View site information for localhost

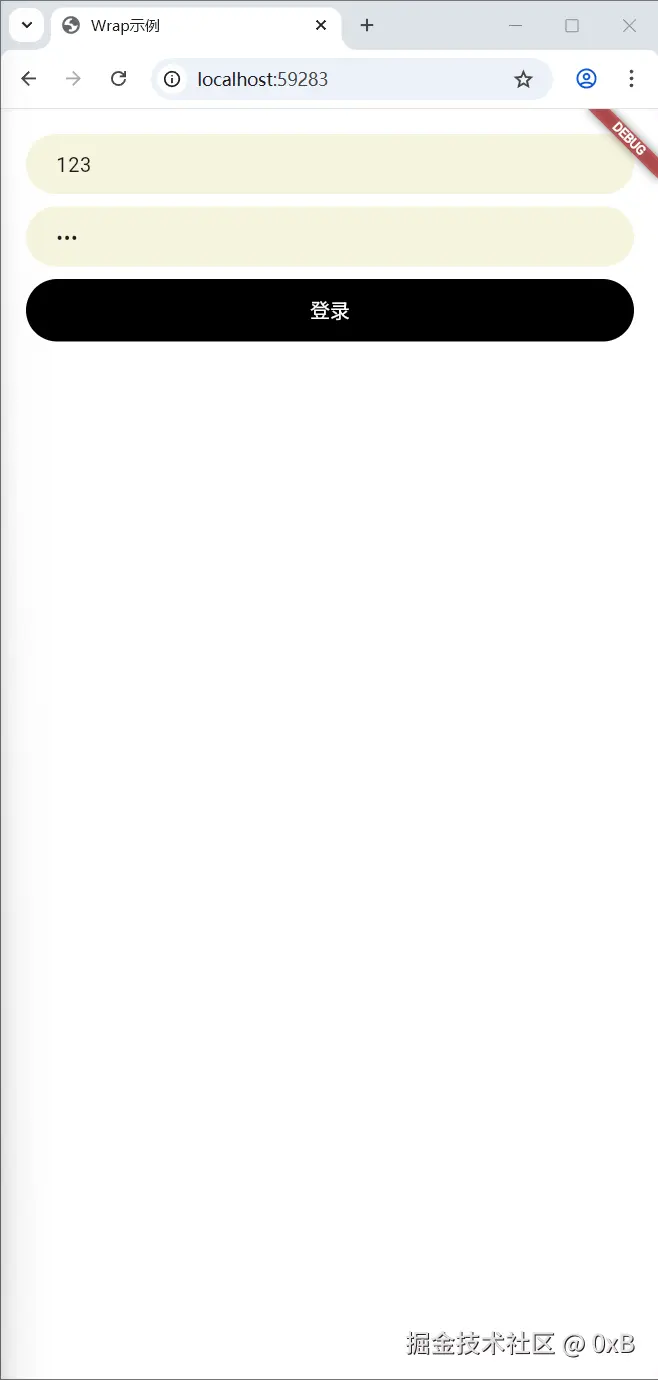tap(172, 79)
